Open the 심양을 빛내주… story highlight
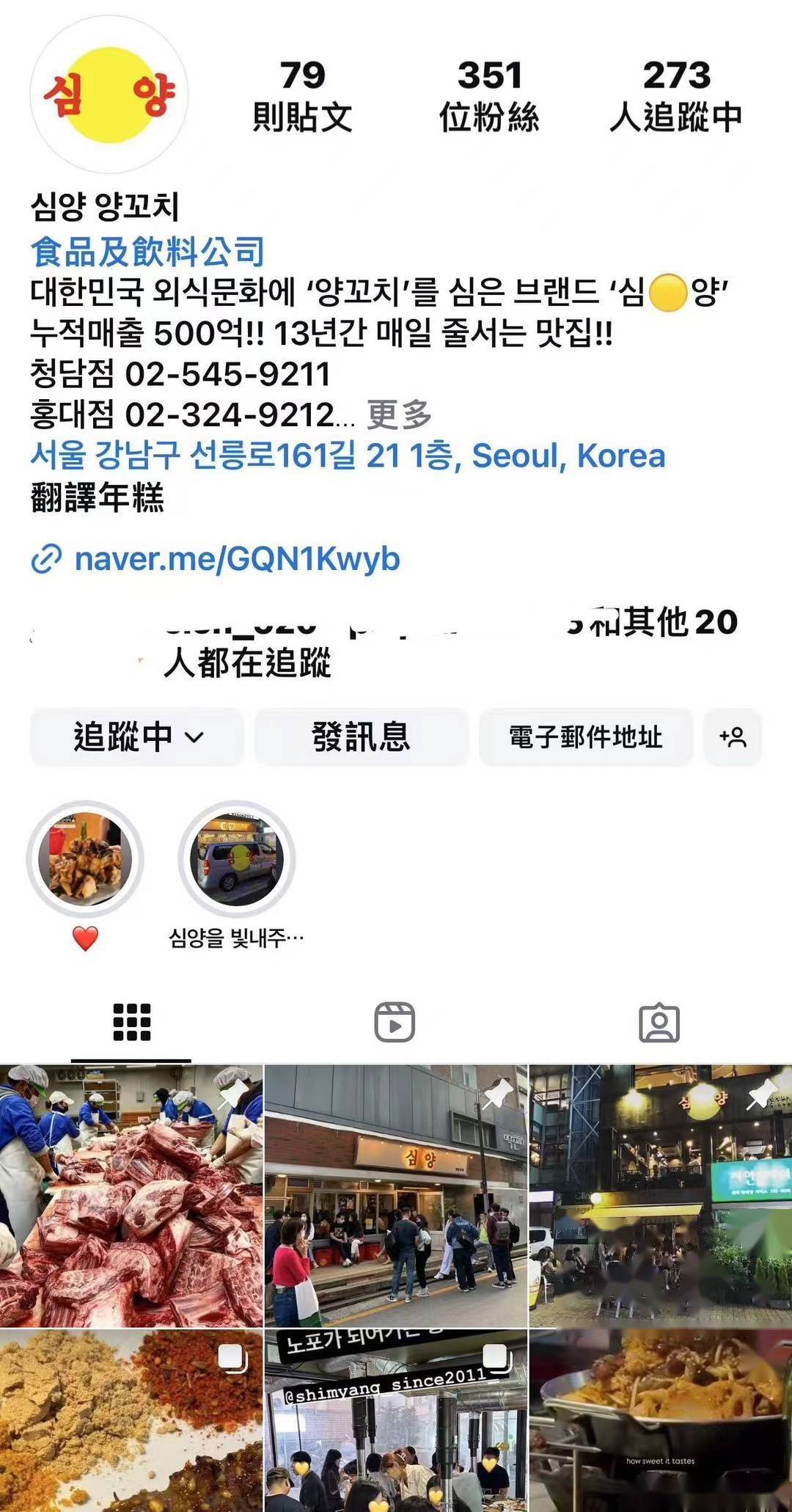The image size is (792, 1512). coord(237,859)
